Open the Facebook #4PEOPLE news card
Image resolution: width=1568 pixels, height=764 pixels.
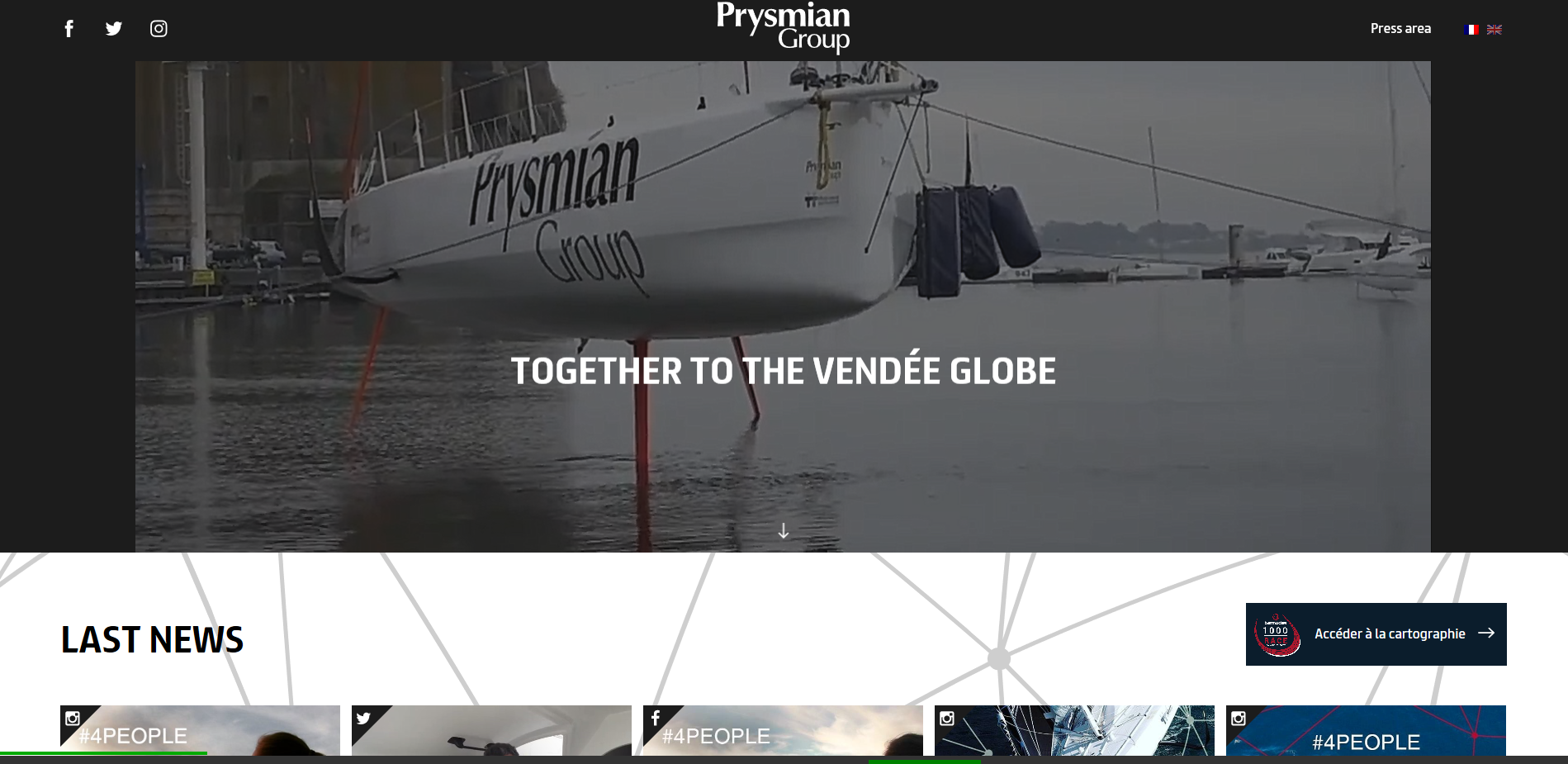coord(783,731)
